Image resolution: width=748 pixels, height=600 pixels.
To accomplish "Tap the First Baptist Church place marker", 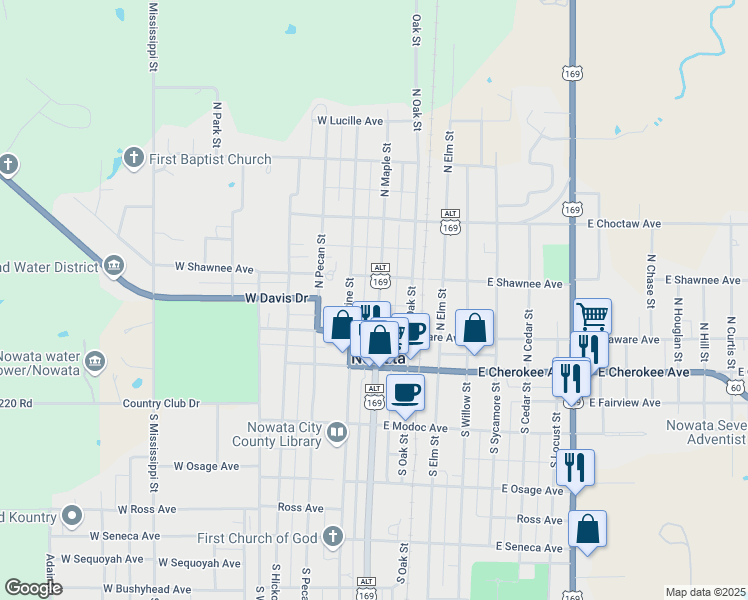I will (x=136, y=158).
